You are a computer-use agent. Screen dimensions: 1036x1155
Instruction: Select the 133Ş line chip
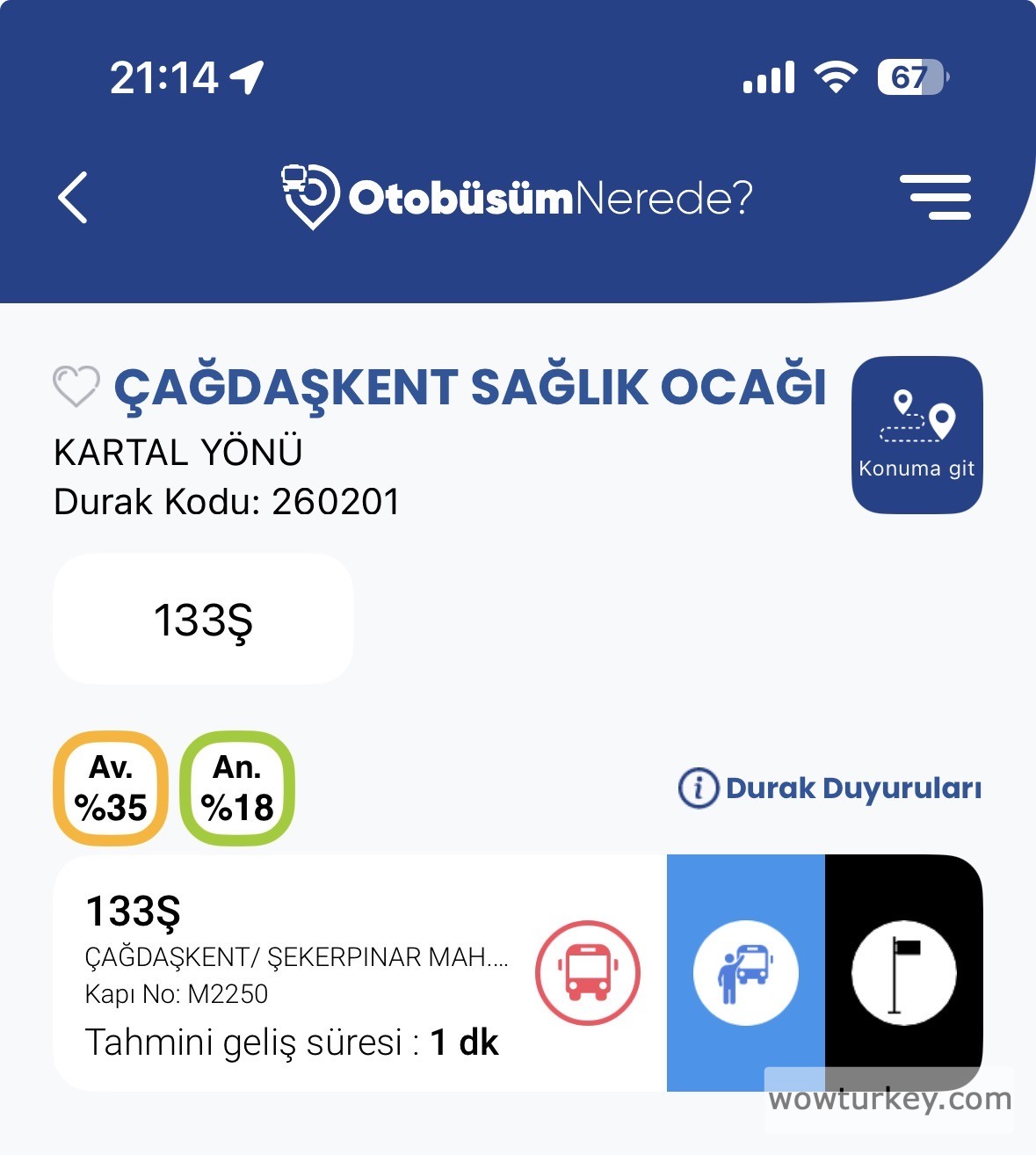pyautogui.click(x=203, y=619)
